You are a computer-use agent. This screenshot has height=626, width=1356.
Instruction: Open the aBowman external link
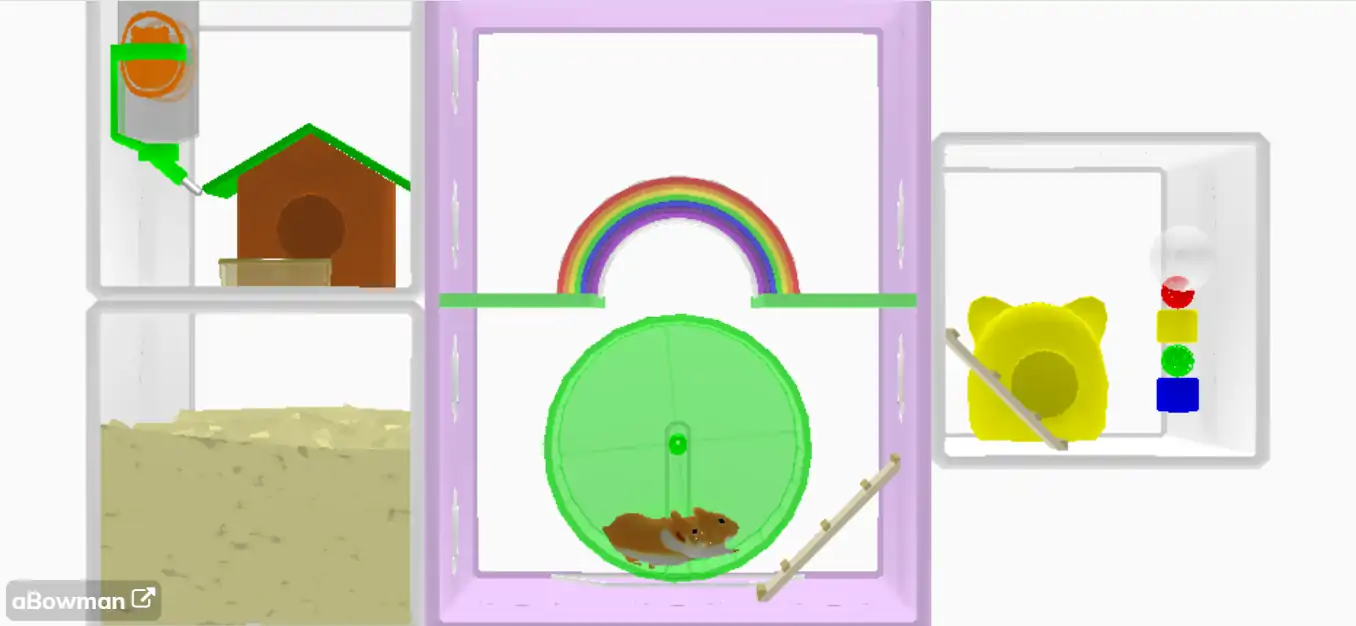click(x=83, y=600)
